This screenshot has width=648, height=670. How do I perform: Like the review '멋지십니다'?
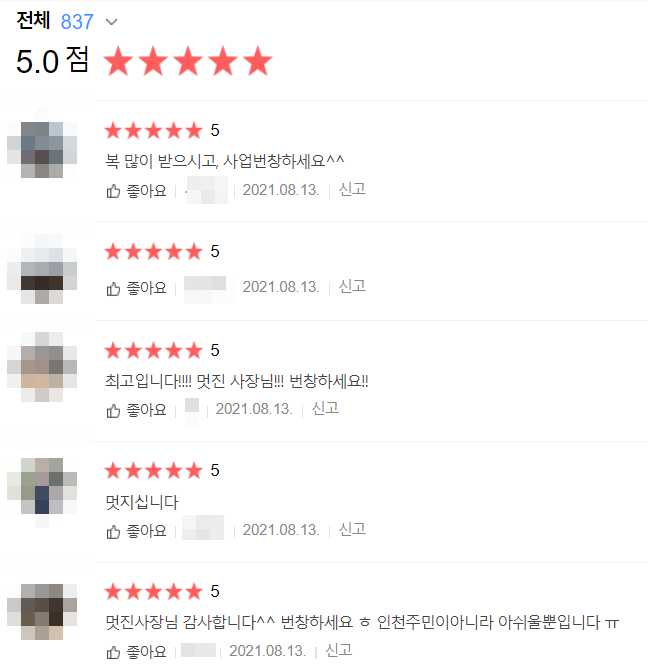pyautogui.click(x=136, y=531)
